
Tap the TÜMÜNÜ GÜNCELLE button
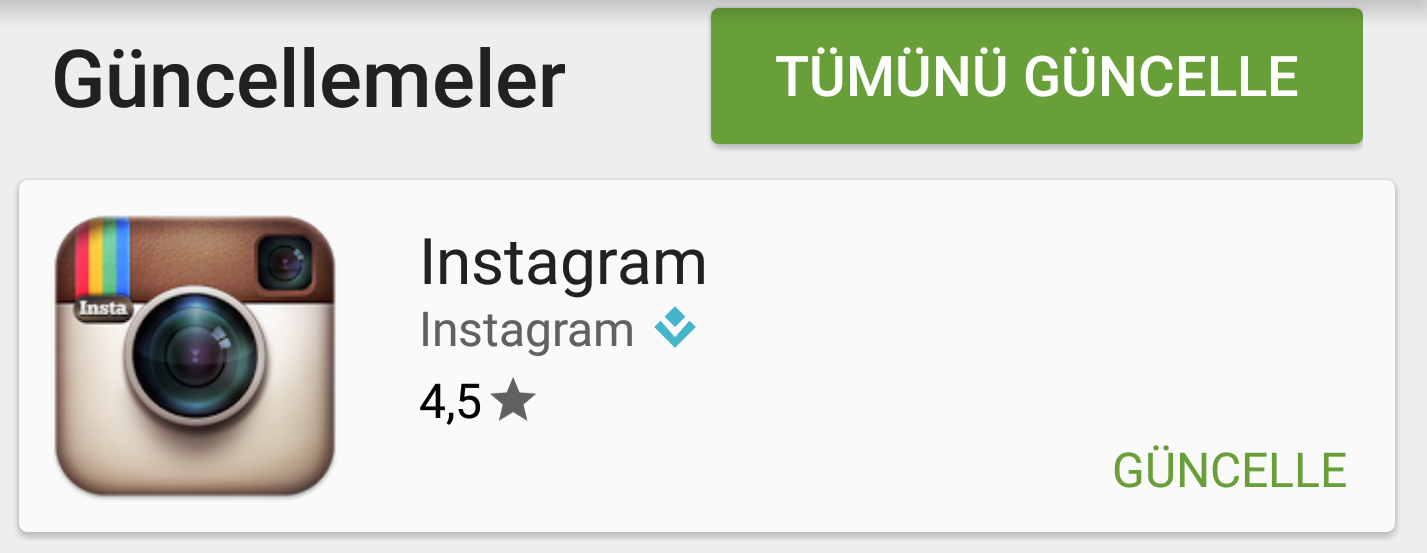[x=1036, y=76]
